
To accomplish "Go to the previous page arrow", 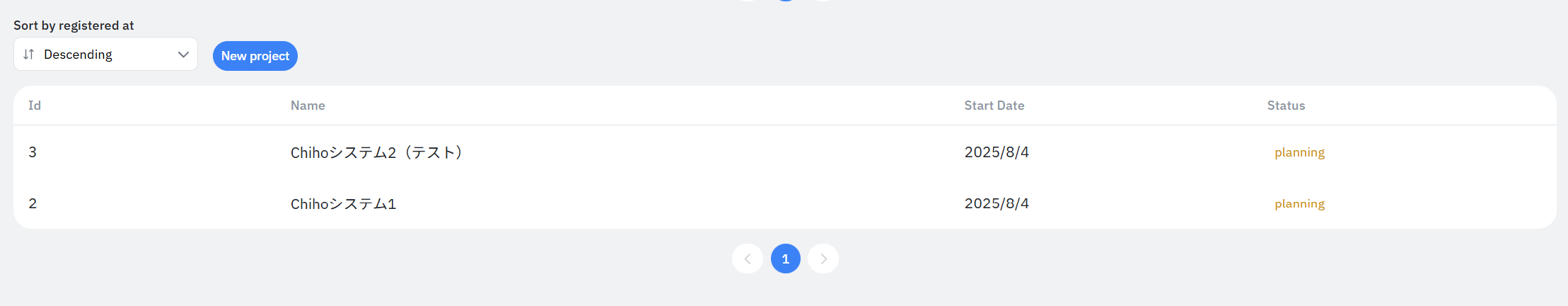I will (748, 259).
